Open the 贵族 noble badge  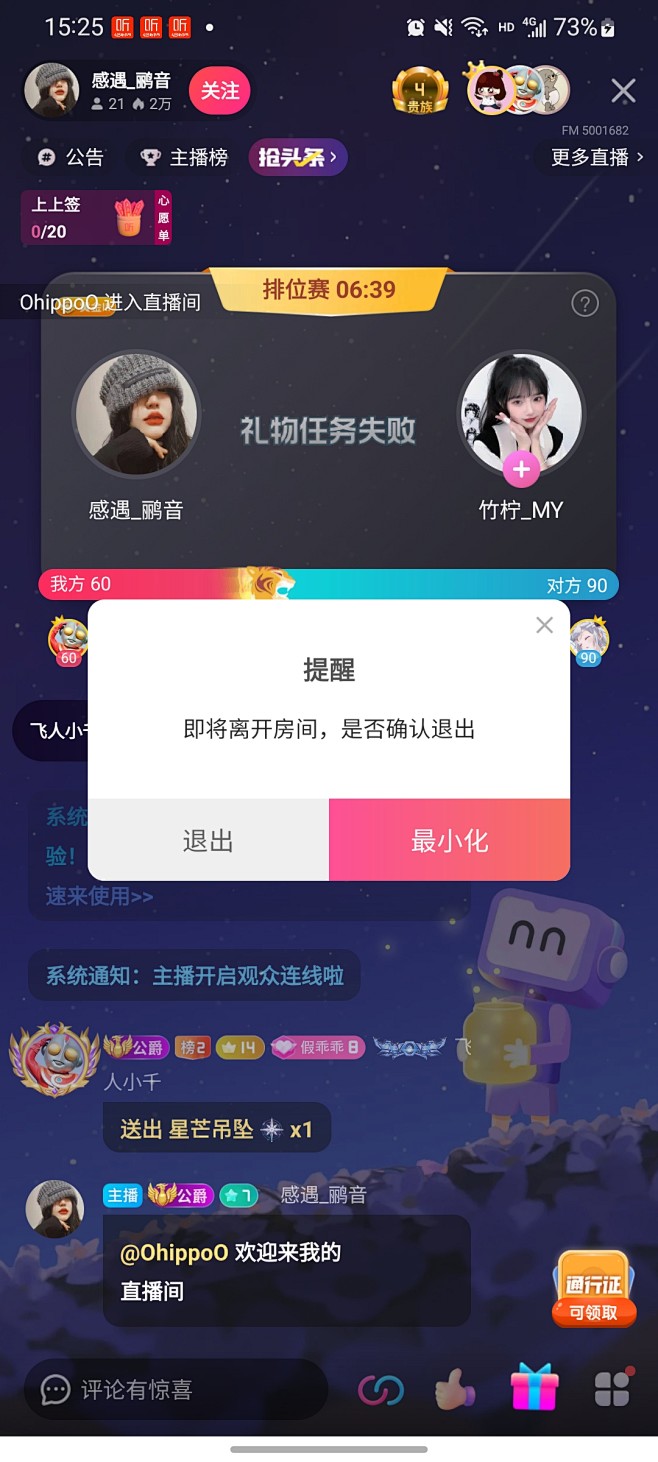pyautogui.click(x=420, y=91)
